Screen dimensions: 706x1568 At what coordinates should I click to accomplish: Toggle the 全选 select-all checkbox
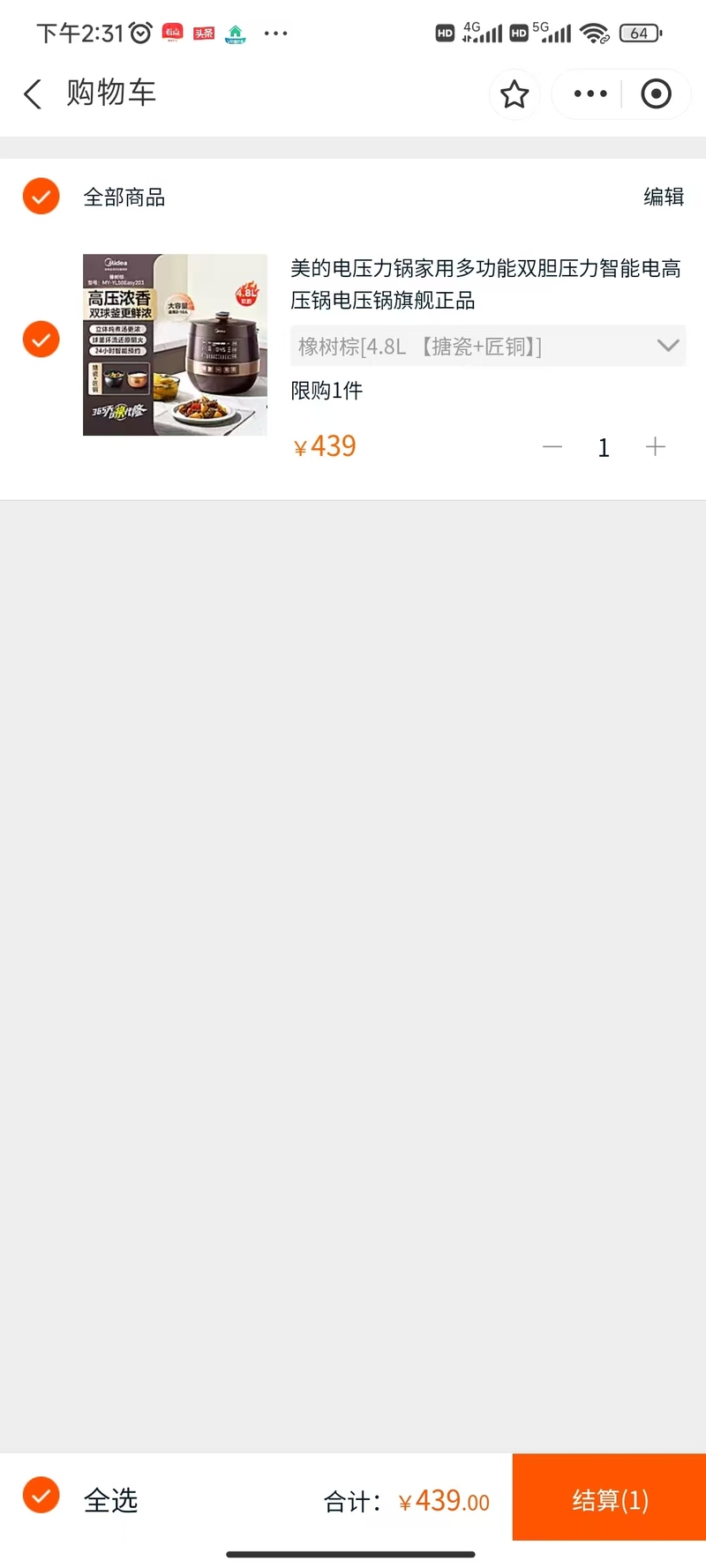pyautogui.click(x=41, y=1496)
